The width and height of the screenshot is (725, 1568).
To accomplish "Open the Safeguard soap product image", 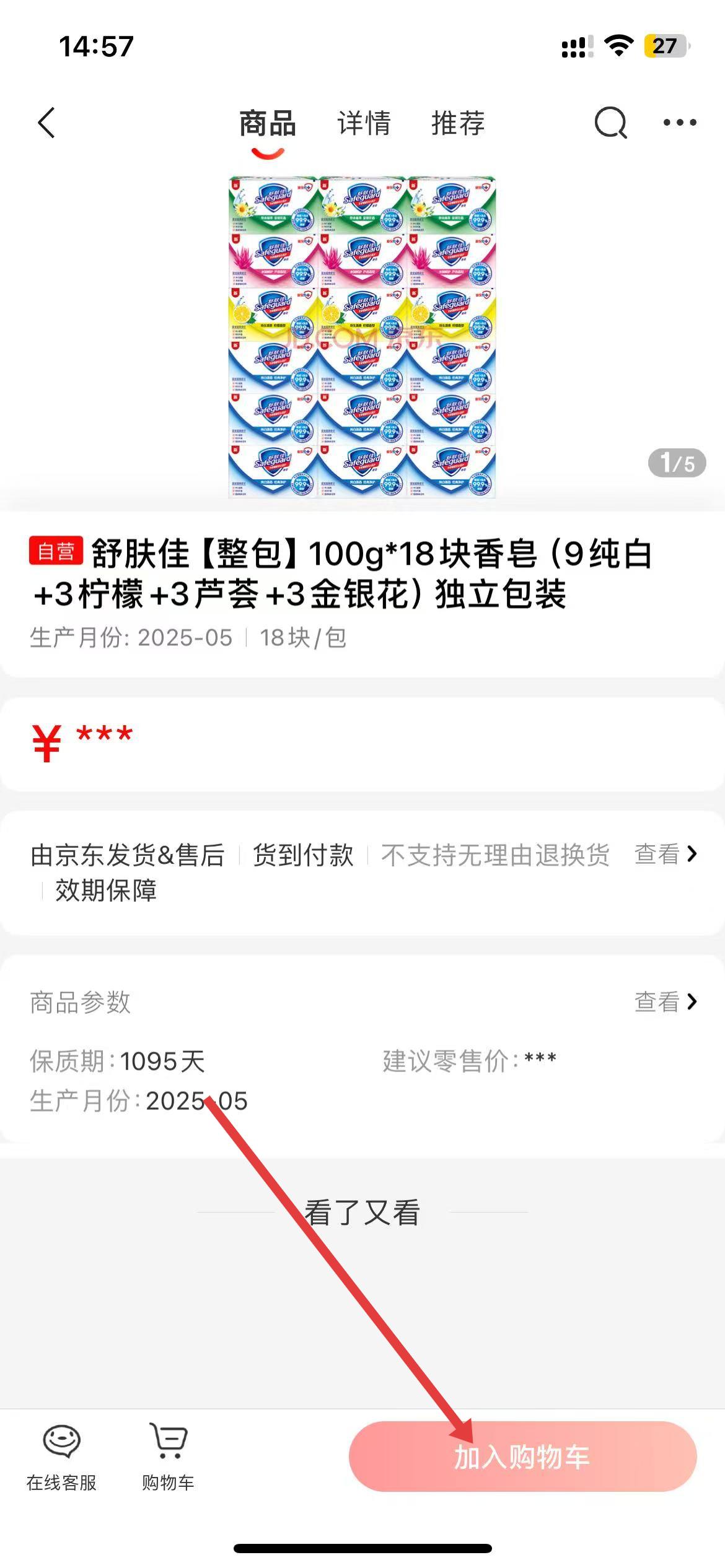I will [362, 338].
